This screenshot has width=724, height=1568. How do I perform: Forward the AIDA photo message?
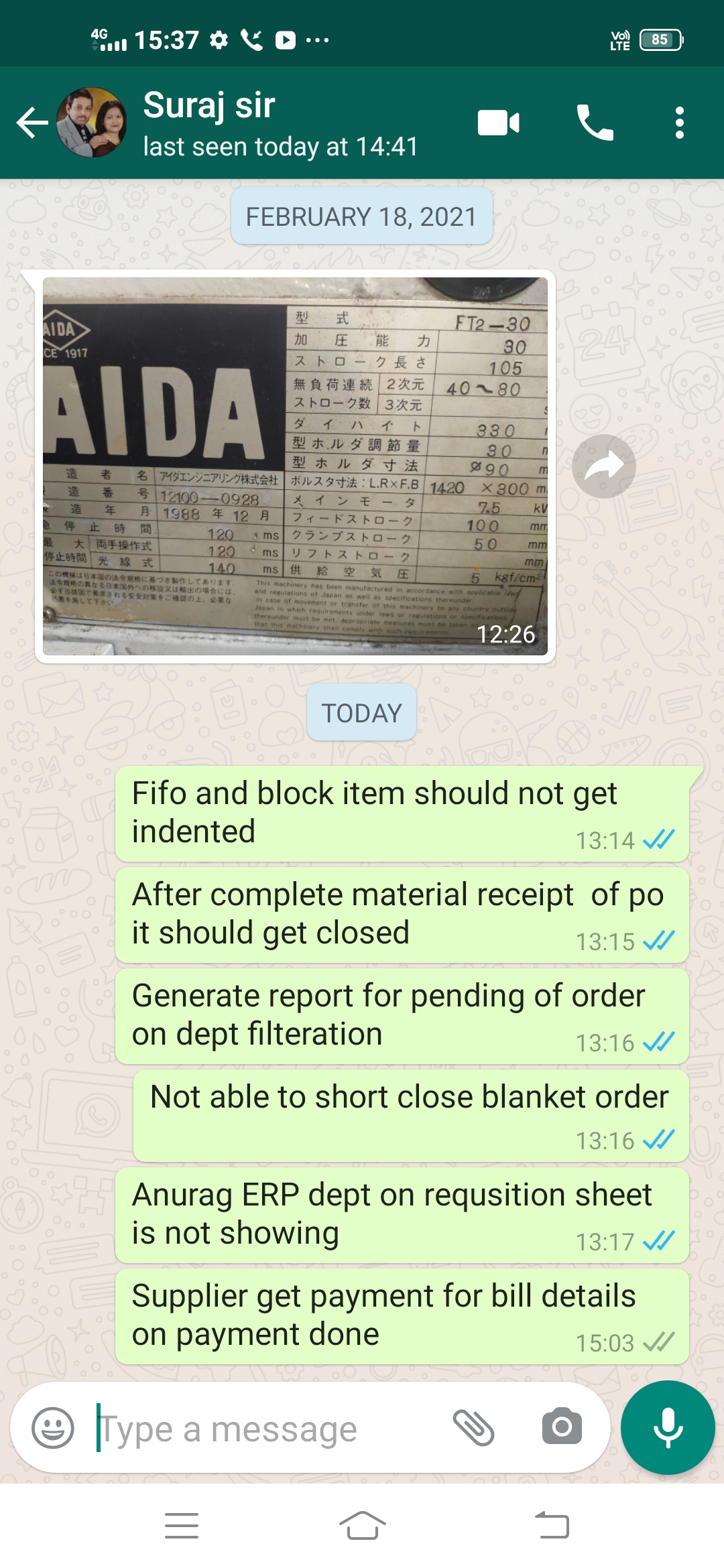603,466
